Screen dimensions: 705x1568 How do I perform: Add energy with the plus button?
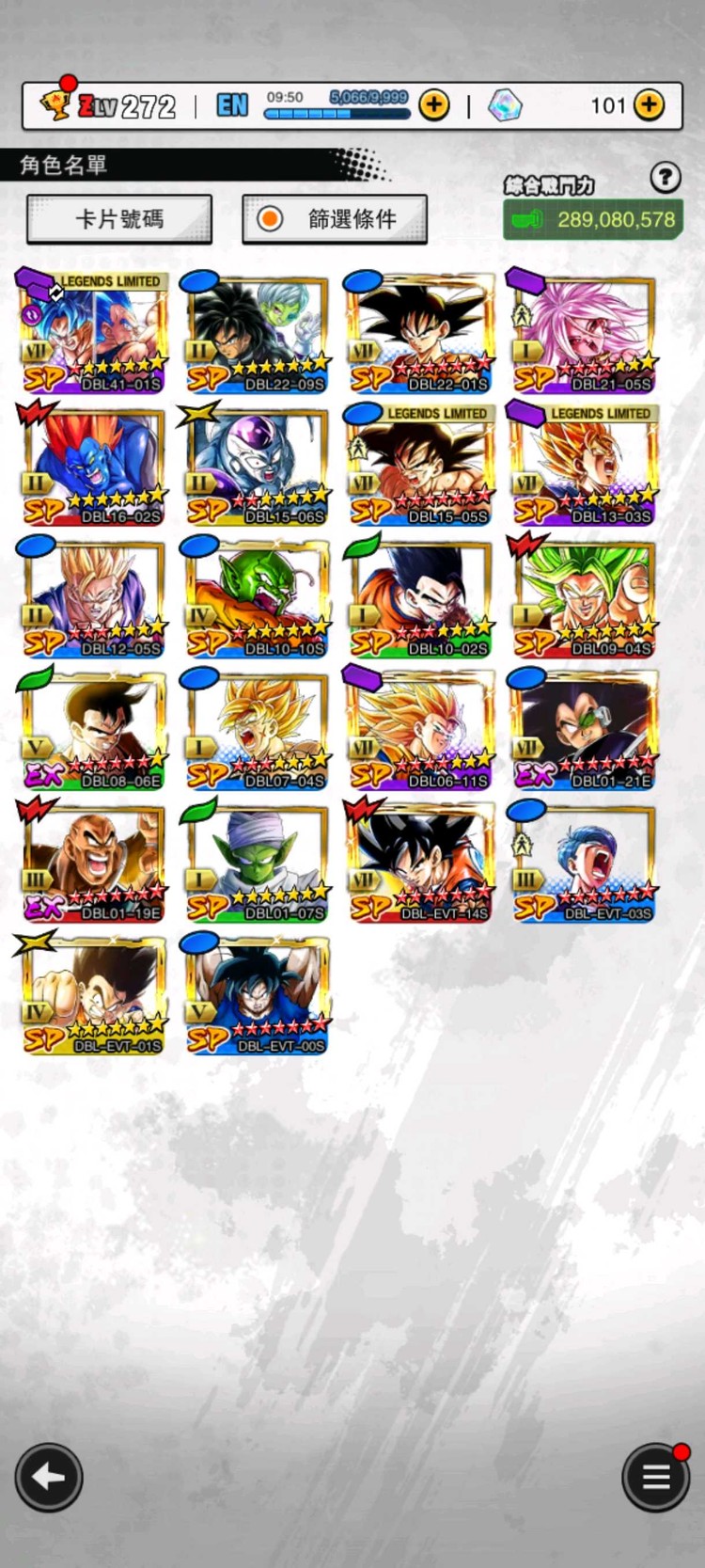(x=433, y=104)
